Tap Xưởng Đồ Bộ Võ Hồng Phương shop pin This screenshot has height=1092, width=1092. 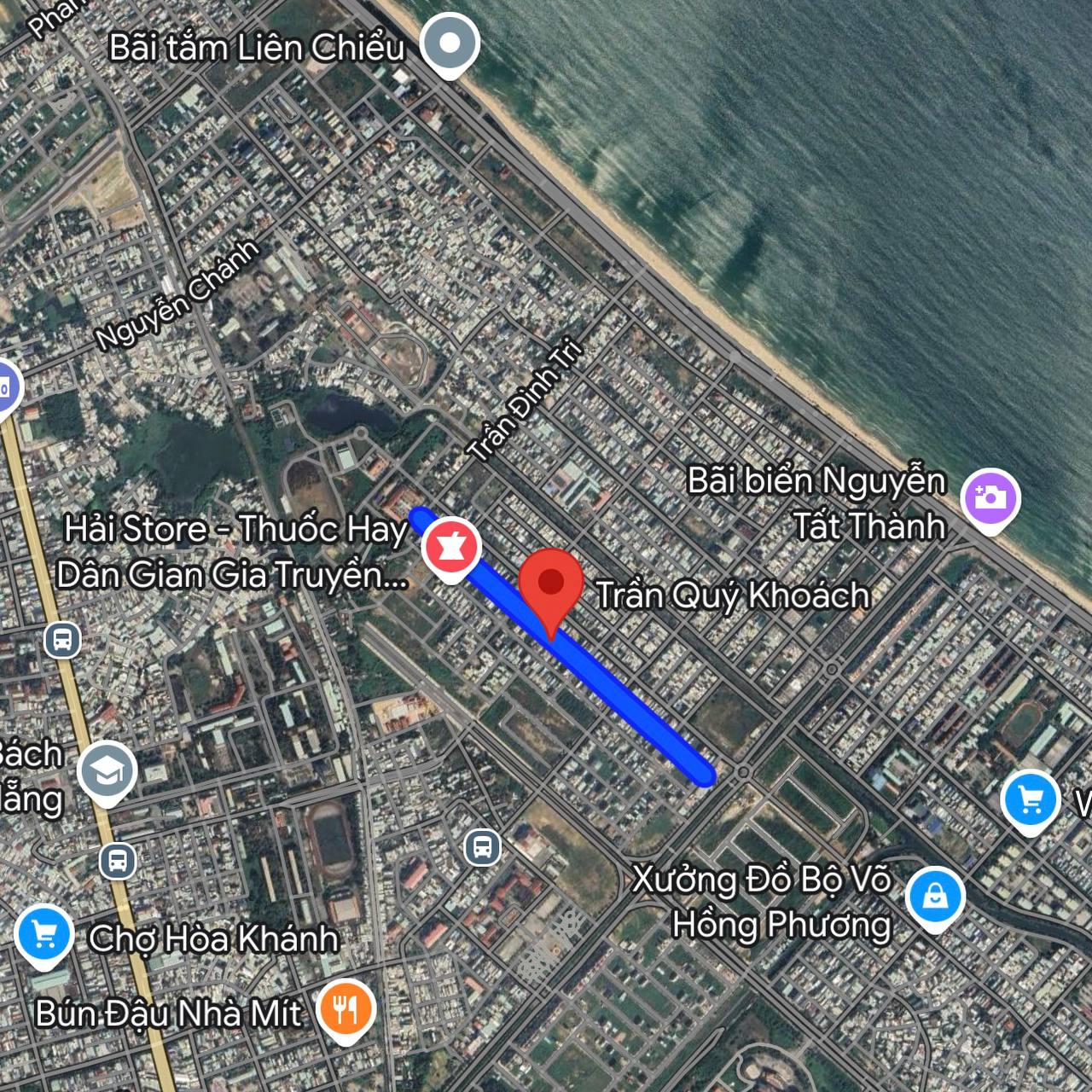click(x=935, y=897)
